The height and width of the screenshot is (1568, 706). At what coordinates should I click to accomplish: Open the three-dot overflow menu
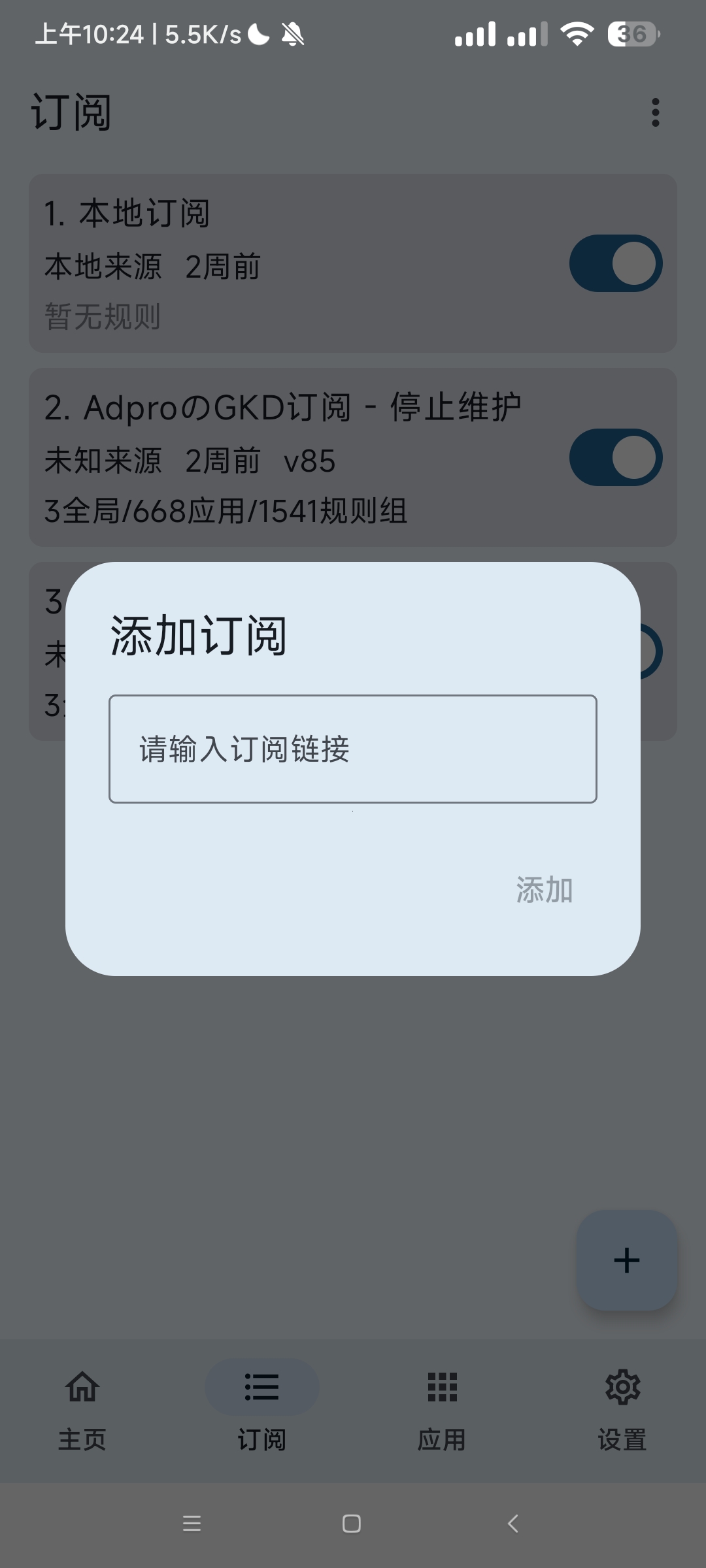pos(656,112)
